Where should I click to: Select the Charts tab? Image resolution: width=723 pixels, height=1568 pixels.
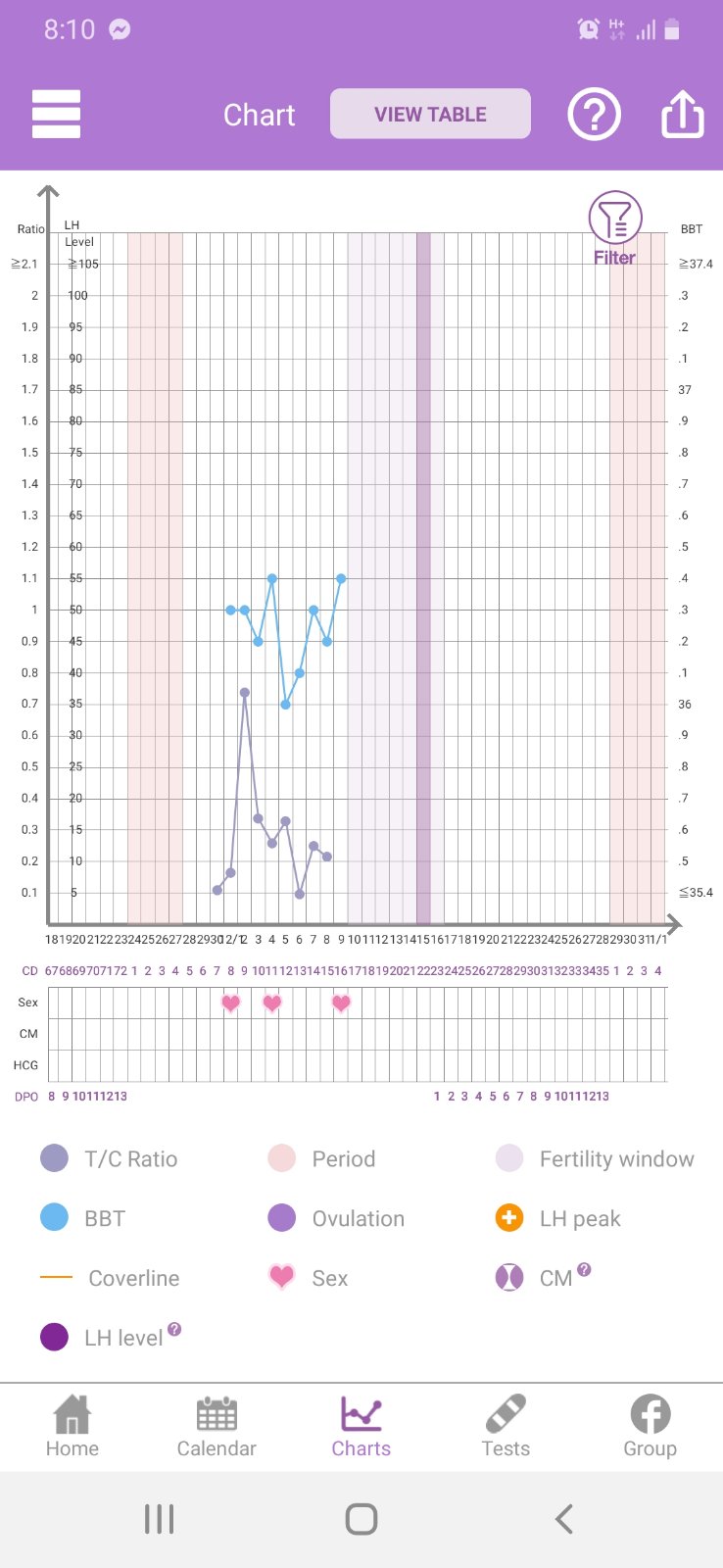coord(361,1426)
